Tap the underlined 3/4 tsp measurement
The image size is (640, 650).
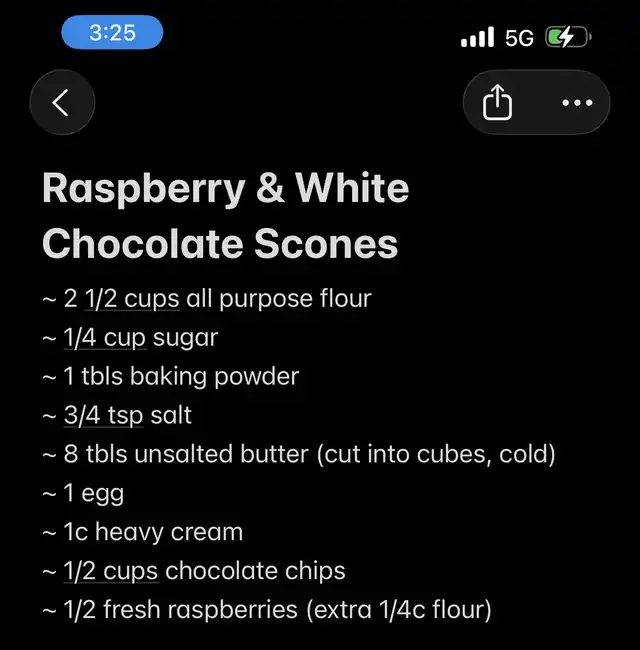(104, 415)
